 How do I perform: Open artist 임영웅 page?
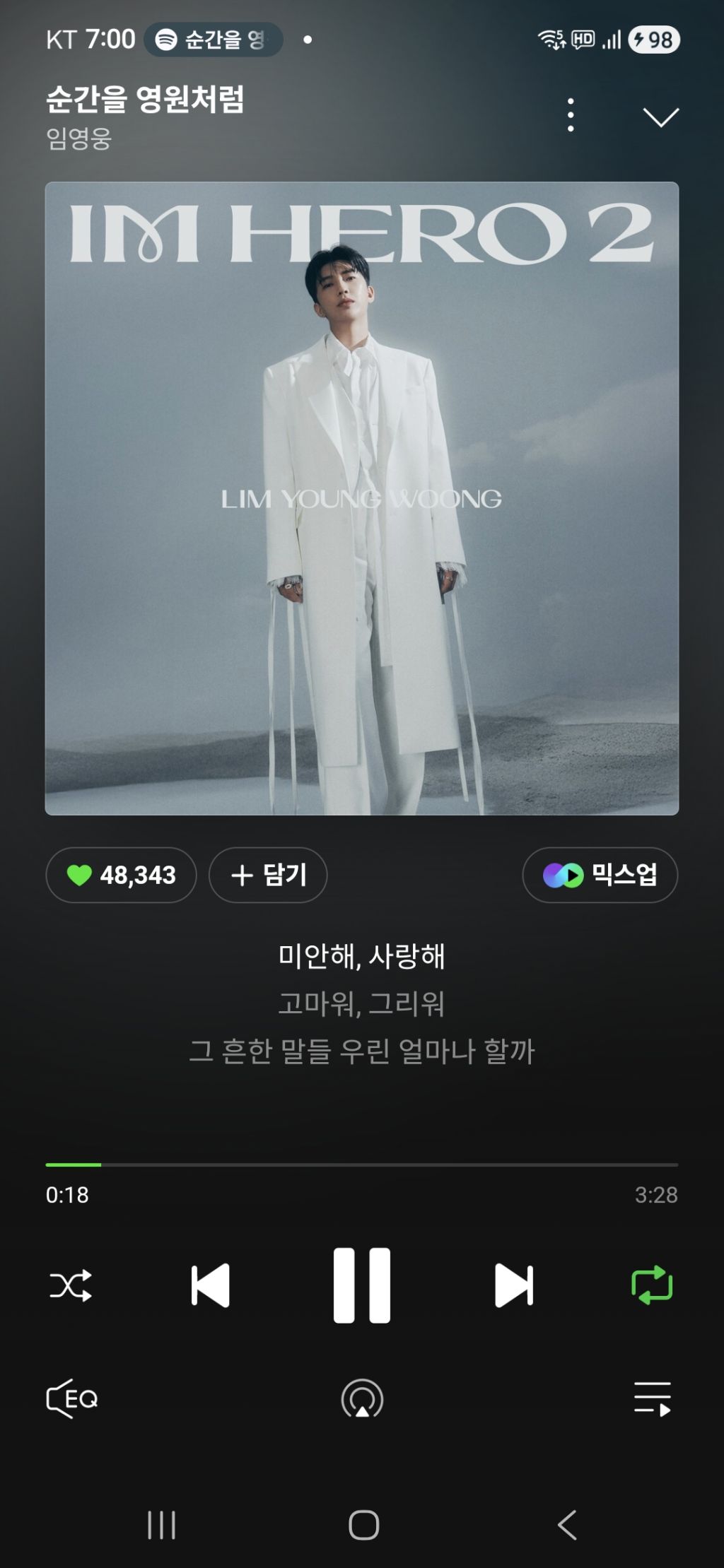pyautogui.click(x=78, y=138)
